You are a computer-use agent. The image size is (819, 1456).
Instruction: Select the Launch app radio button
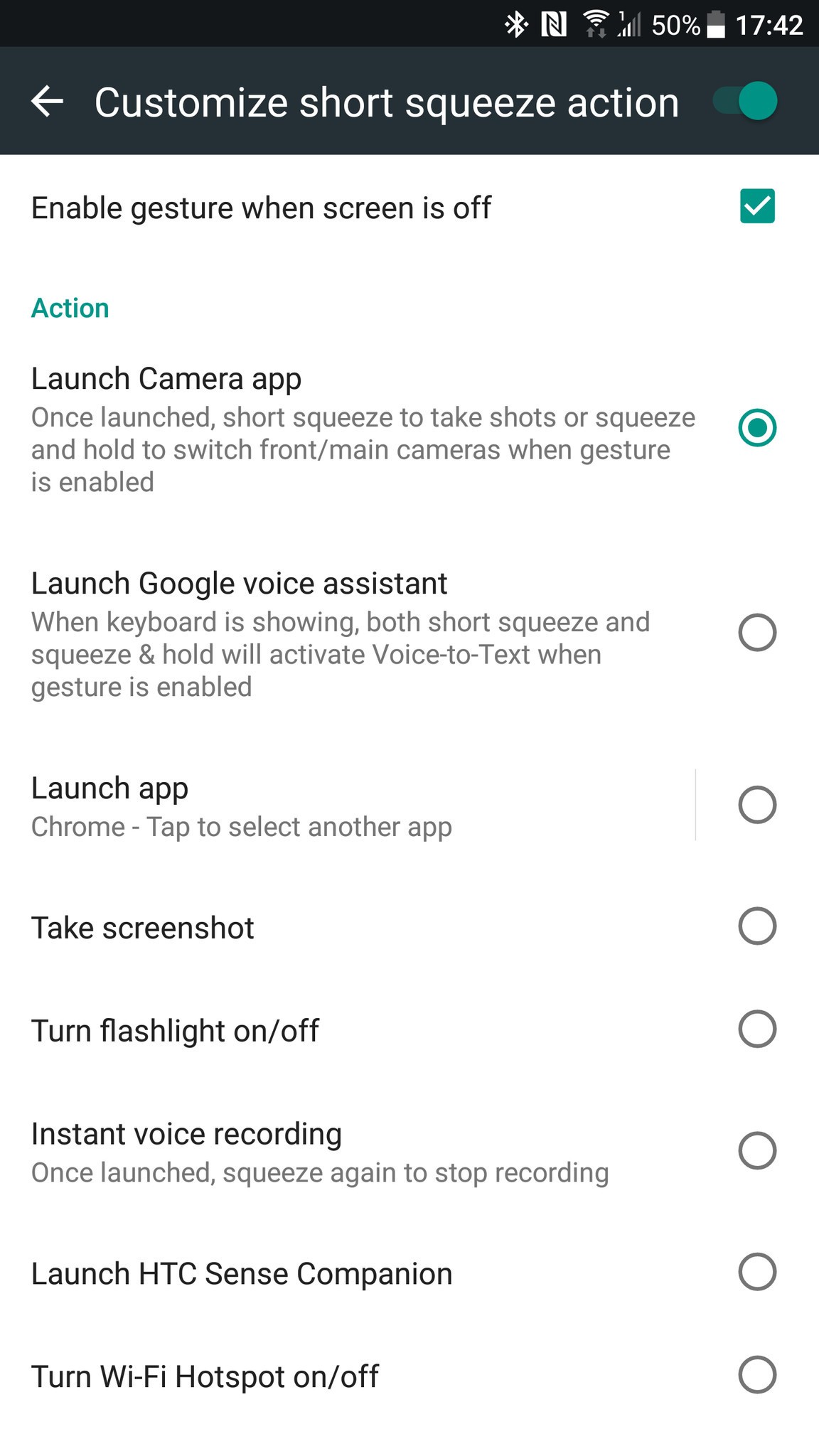pyautogui.click(x=757, y=805)
